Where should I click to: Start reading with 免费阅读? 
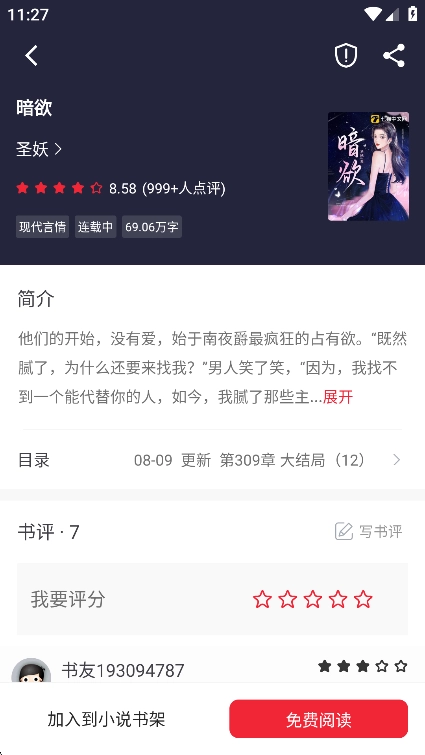click(x=319, y=719)
